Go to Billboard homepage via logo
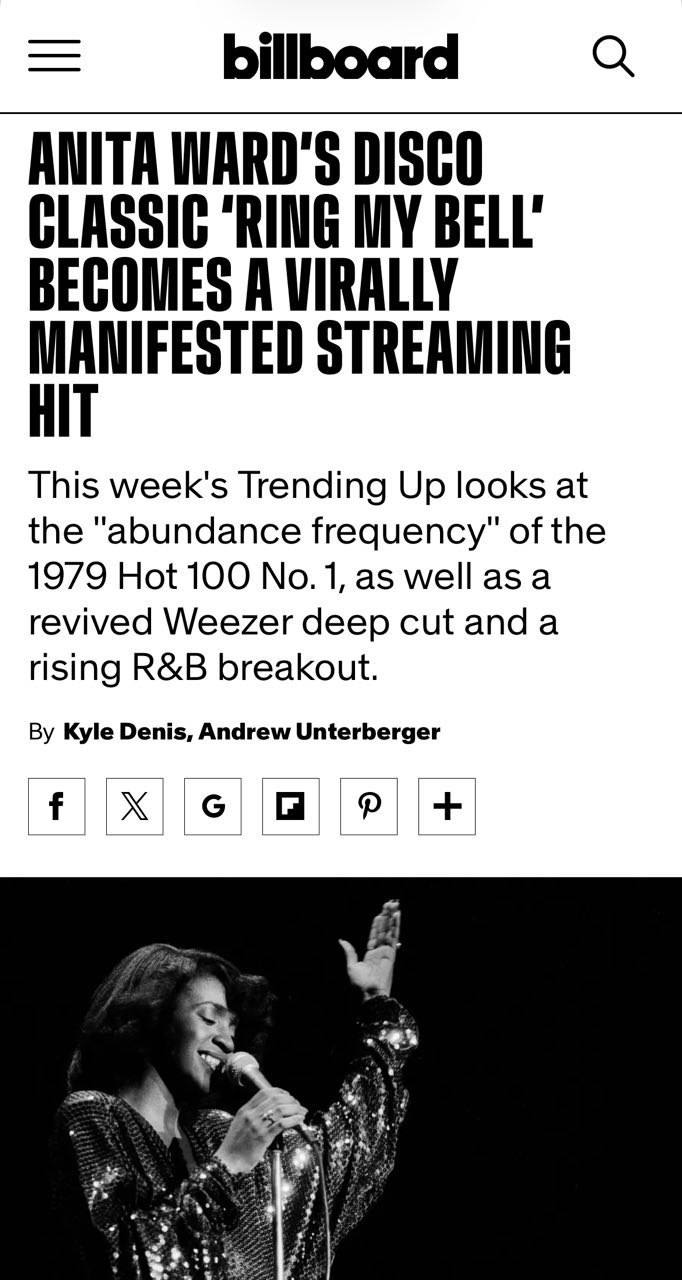 340,56
